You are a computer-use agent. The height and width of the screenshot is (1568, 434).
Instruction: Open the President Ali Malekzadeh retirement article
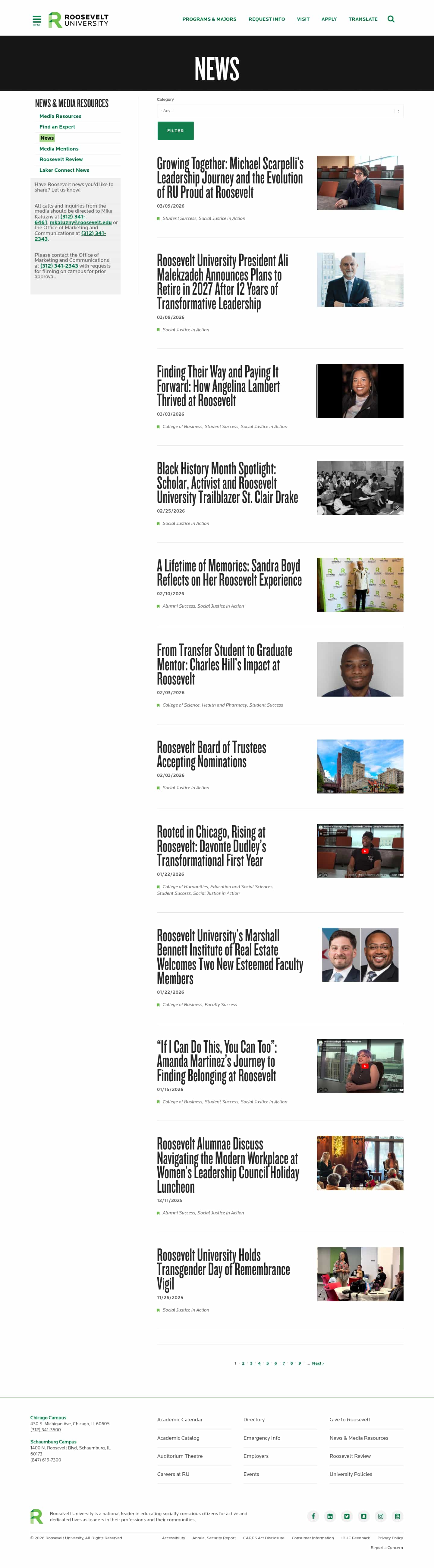[222, 282]
